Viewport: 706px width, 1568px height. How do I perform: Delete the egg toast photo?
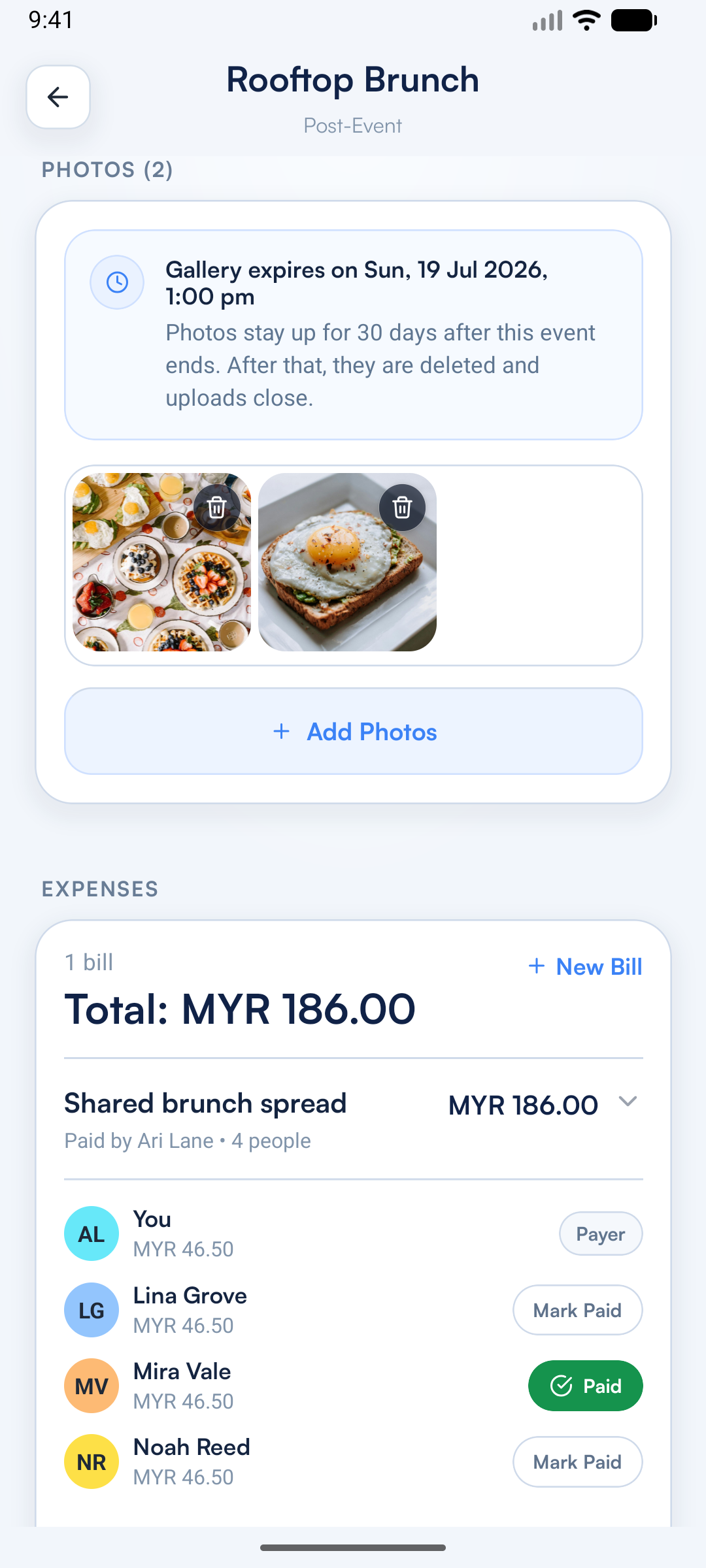(403, 508)
